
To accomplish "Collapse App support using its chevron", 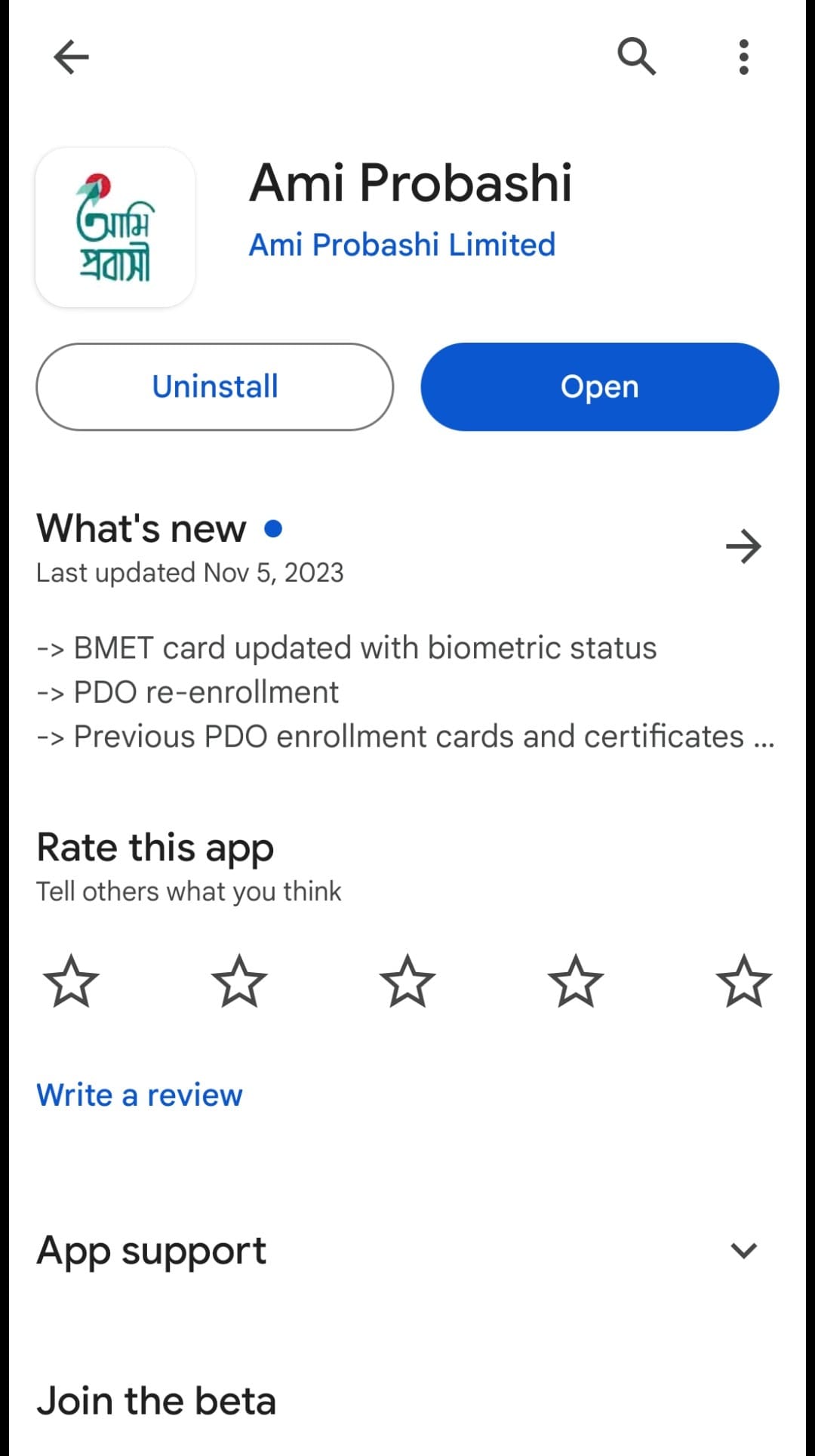I will pyautogui.click(x=743, y=1251).
